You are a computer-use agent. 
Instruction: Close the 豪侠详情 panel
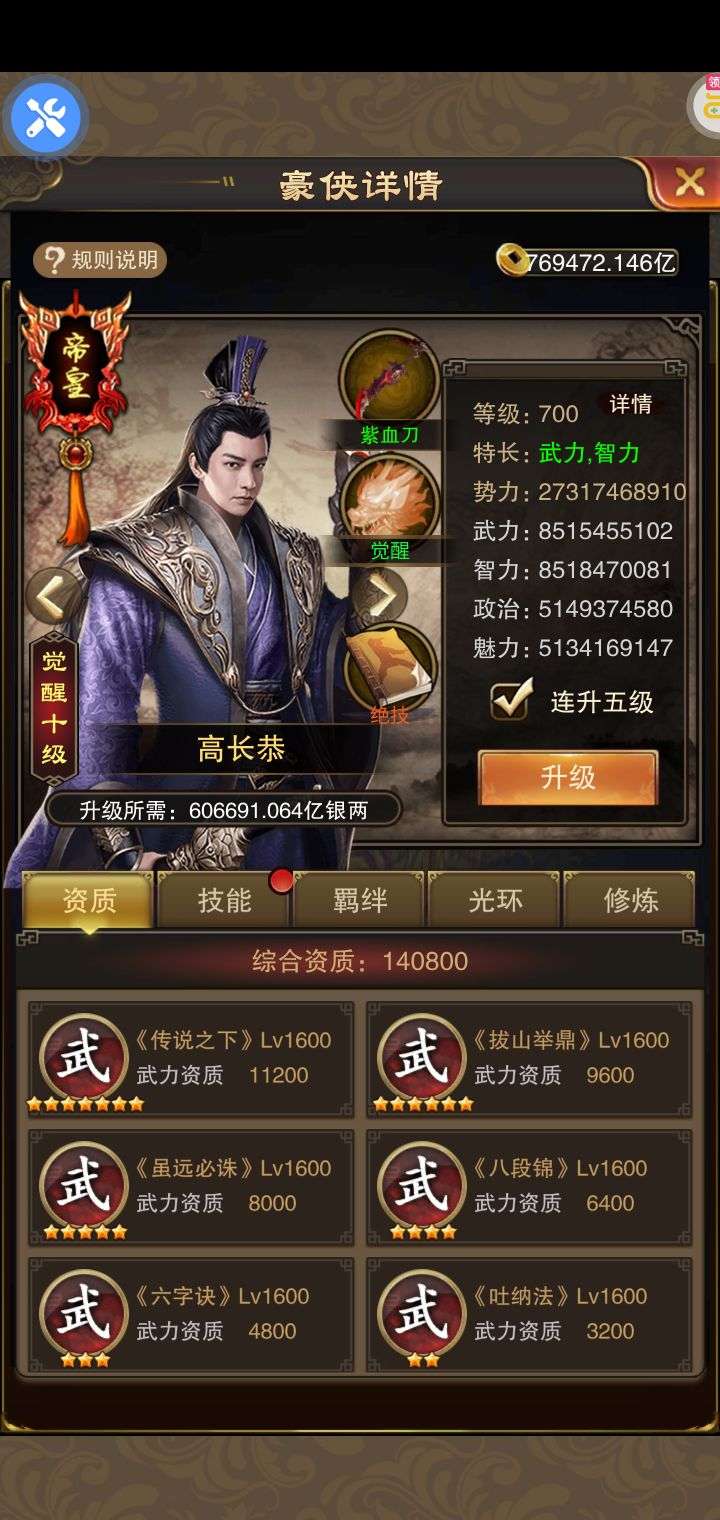pyautogui.click(x=689, y=182)
